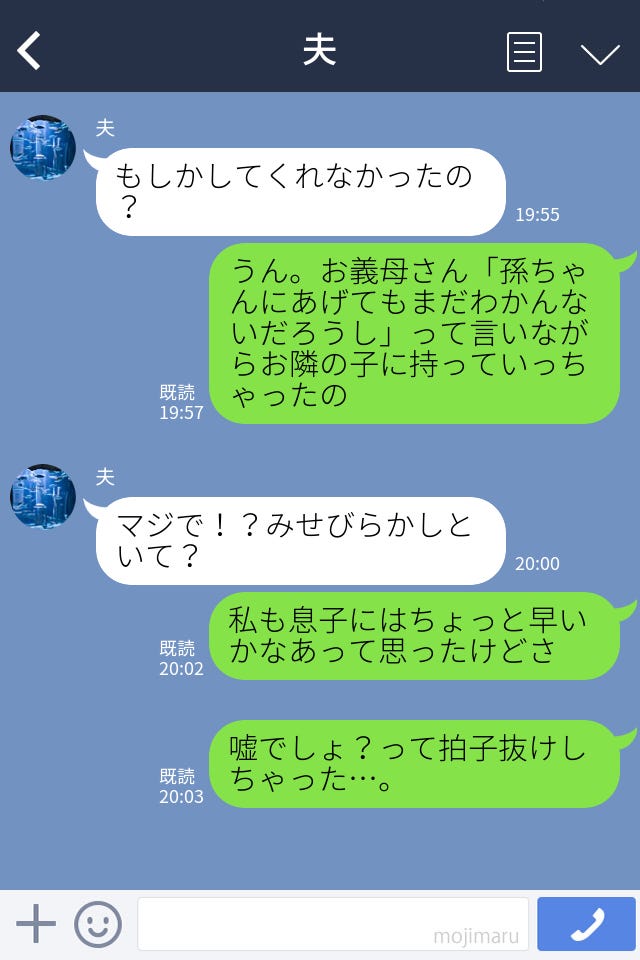
Task: Open the emoji sticker picker
Action: click(98, 924)
